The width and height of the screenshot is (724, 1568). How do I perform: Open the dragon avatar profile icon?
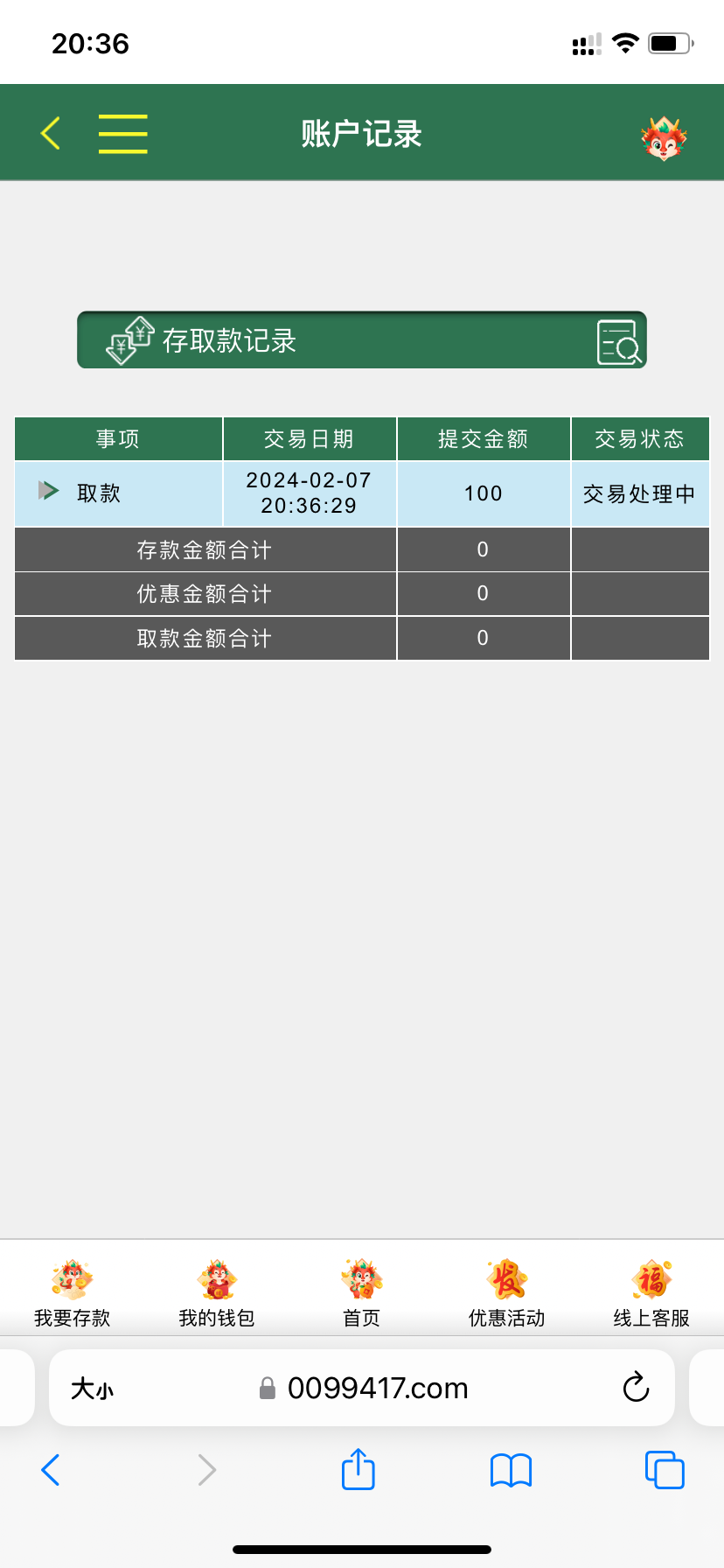click(x=664, y=138)
